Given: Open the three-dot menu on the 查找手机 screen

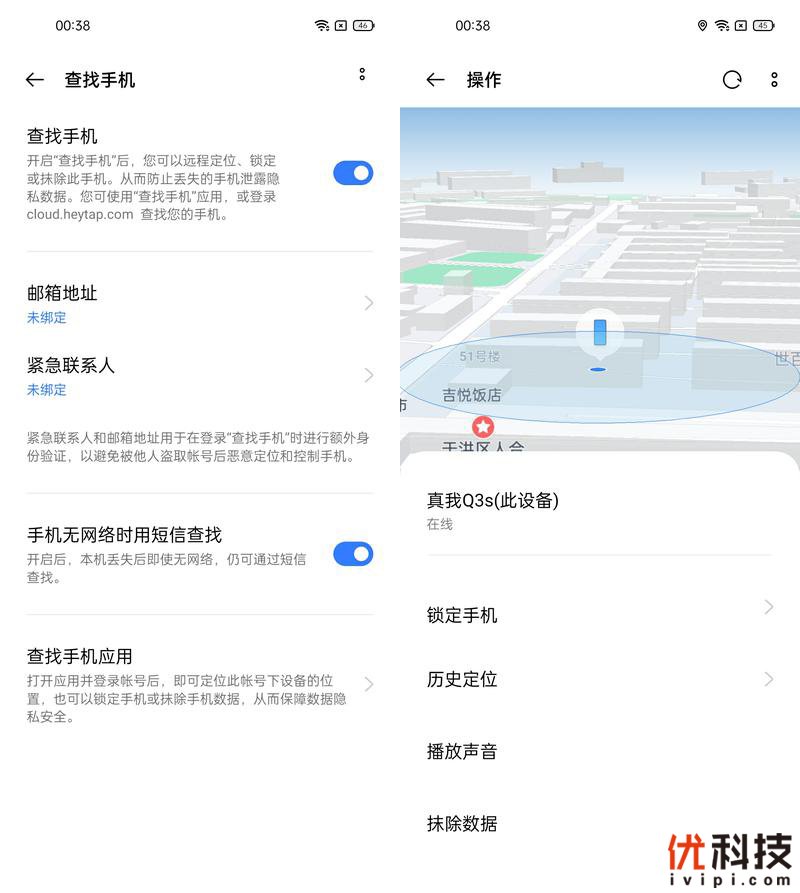Looking at the screenshot, I should click(x=362, y=75).
